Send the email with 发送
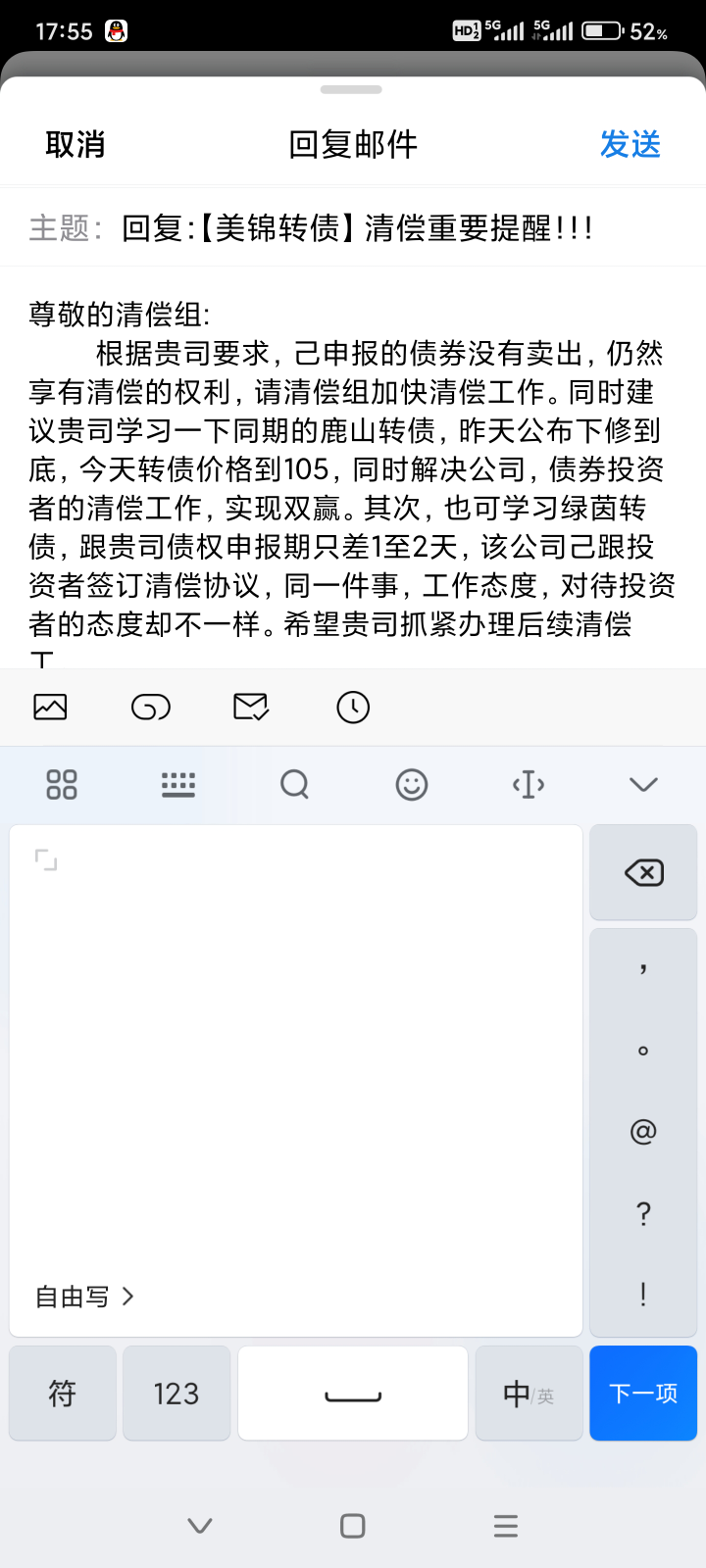This screenshot has width=706, height=1568. click(630, 145)
